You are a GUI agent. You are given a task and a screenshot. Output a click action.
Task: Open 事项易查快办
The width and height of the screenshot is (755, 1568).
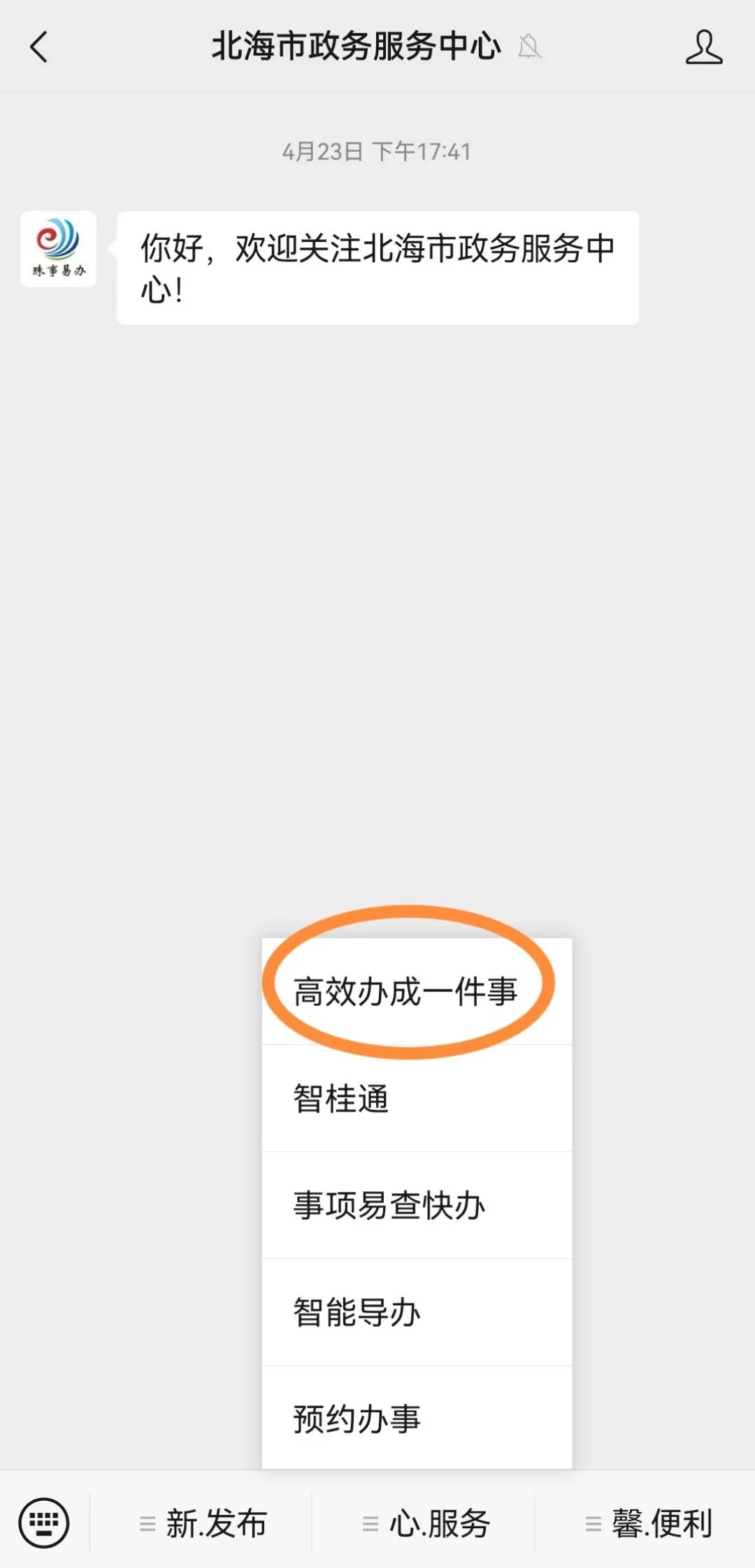[x=417, y=1205]
